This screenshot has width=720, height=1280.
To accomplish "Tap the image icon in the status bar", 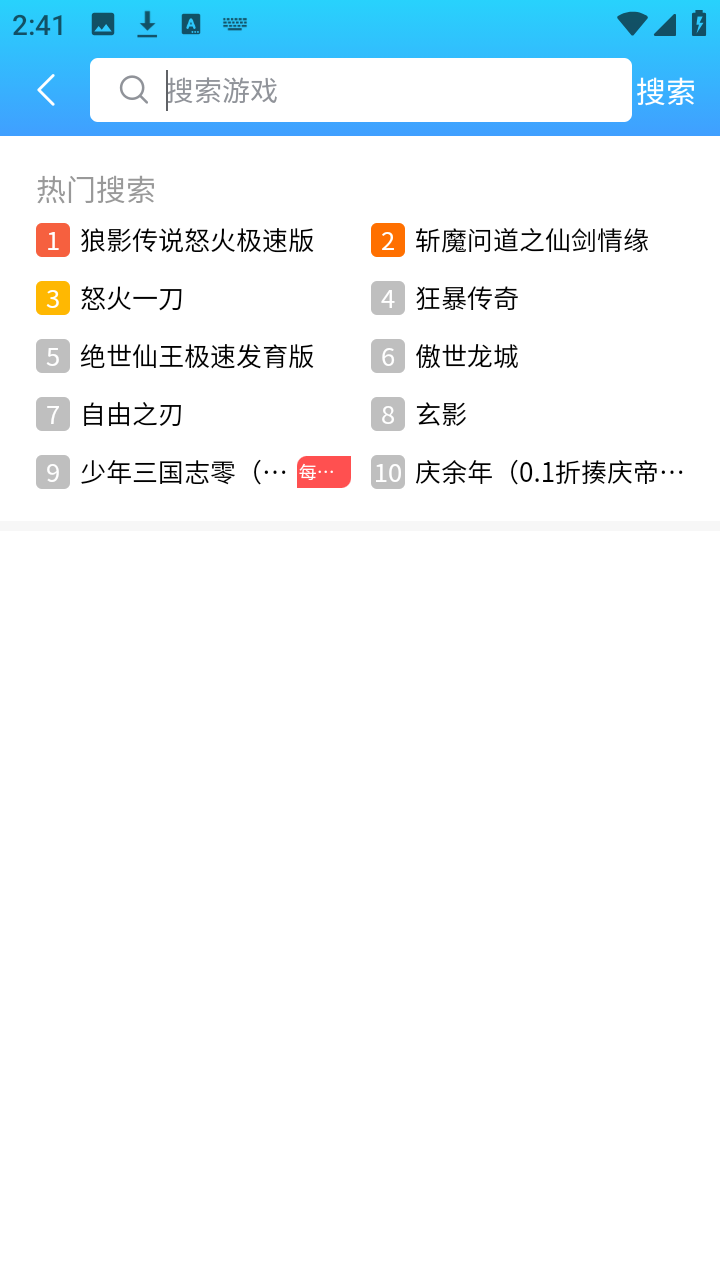I will 103,24.
